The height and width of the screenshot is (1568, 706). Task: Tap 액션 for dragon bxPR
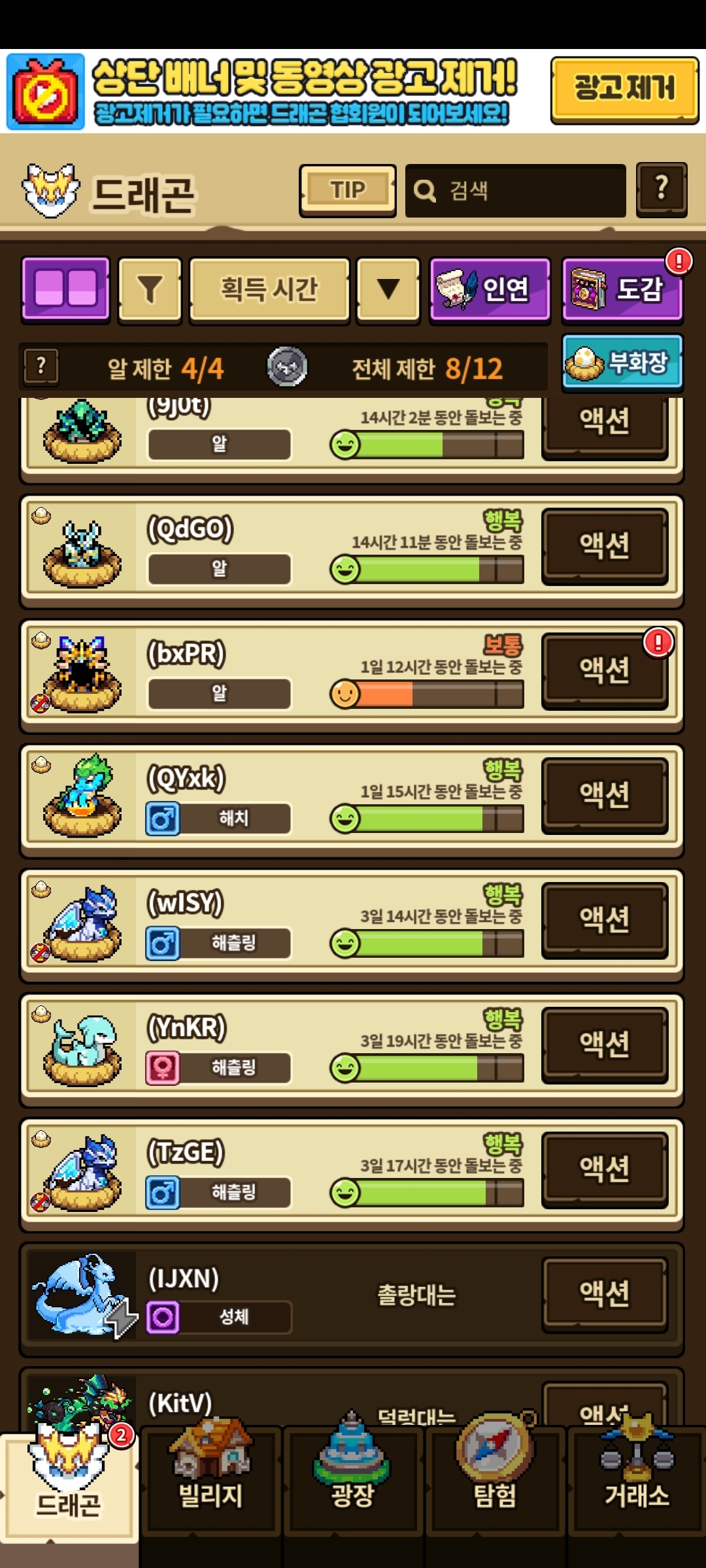605,670
